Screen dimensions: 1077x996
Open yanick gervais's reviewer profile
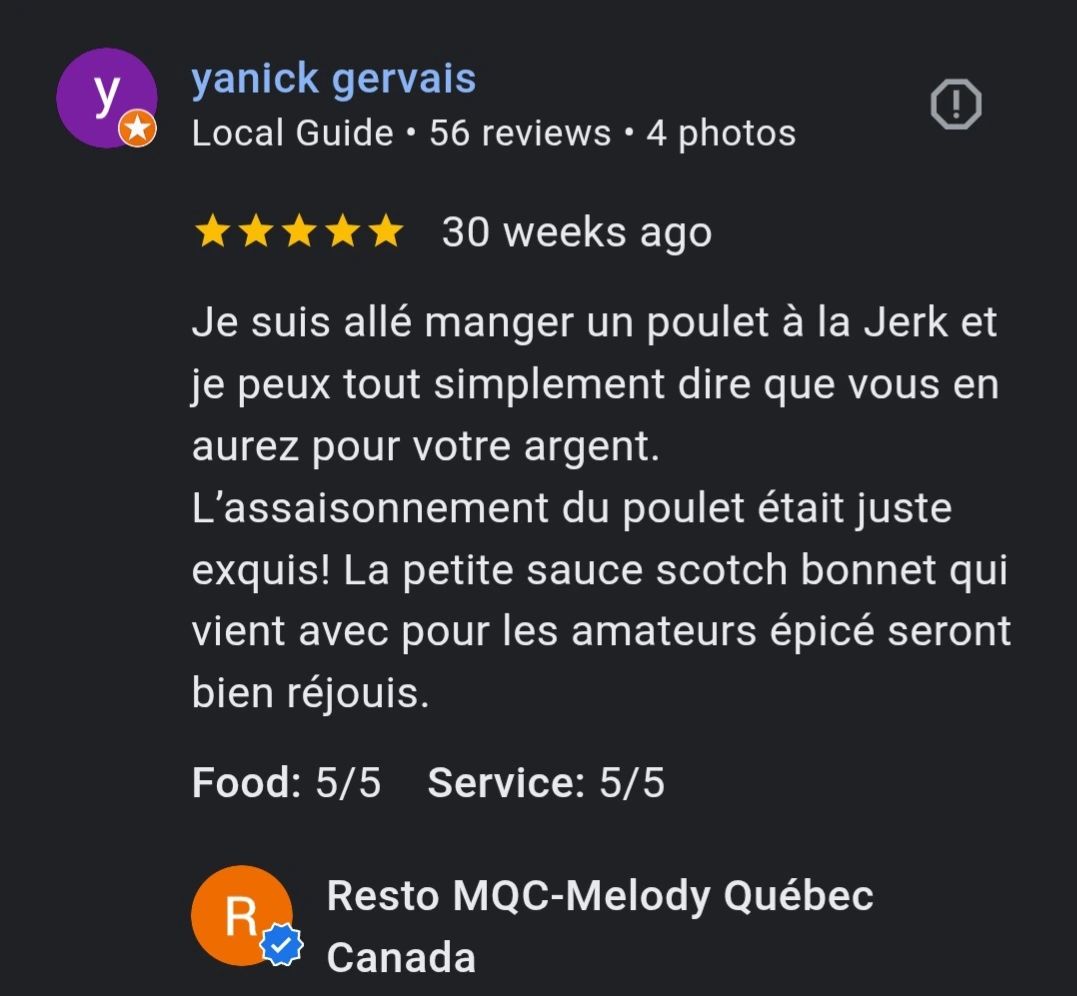pyautogui.click(x=333, y=79)
